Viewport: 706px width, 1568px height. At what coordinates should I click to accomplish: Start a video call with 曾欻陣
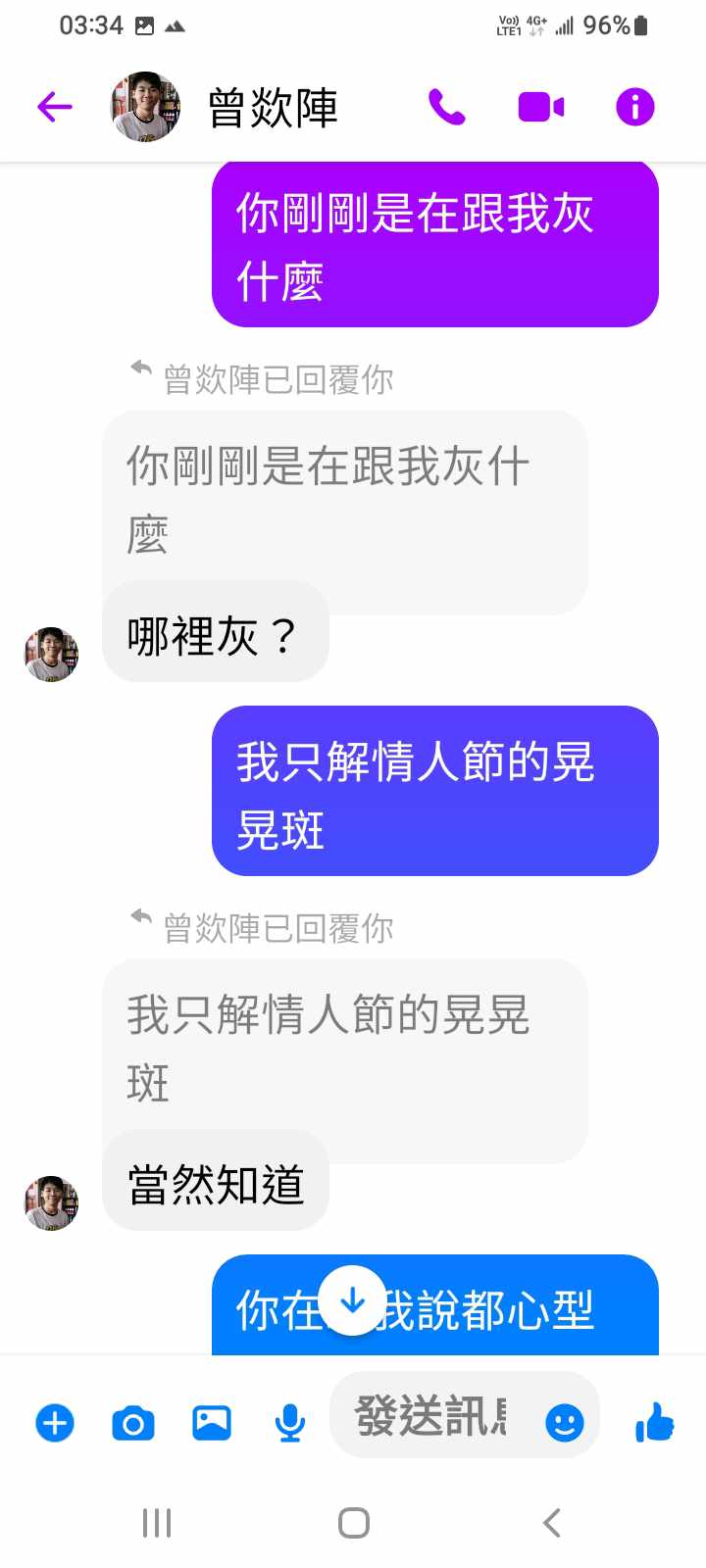pyautogui.click(x=540, y=107)
